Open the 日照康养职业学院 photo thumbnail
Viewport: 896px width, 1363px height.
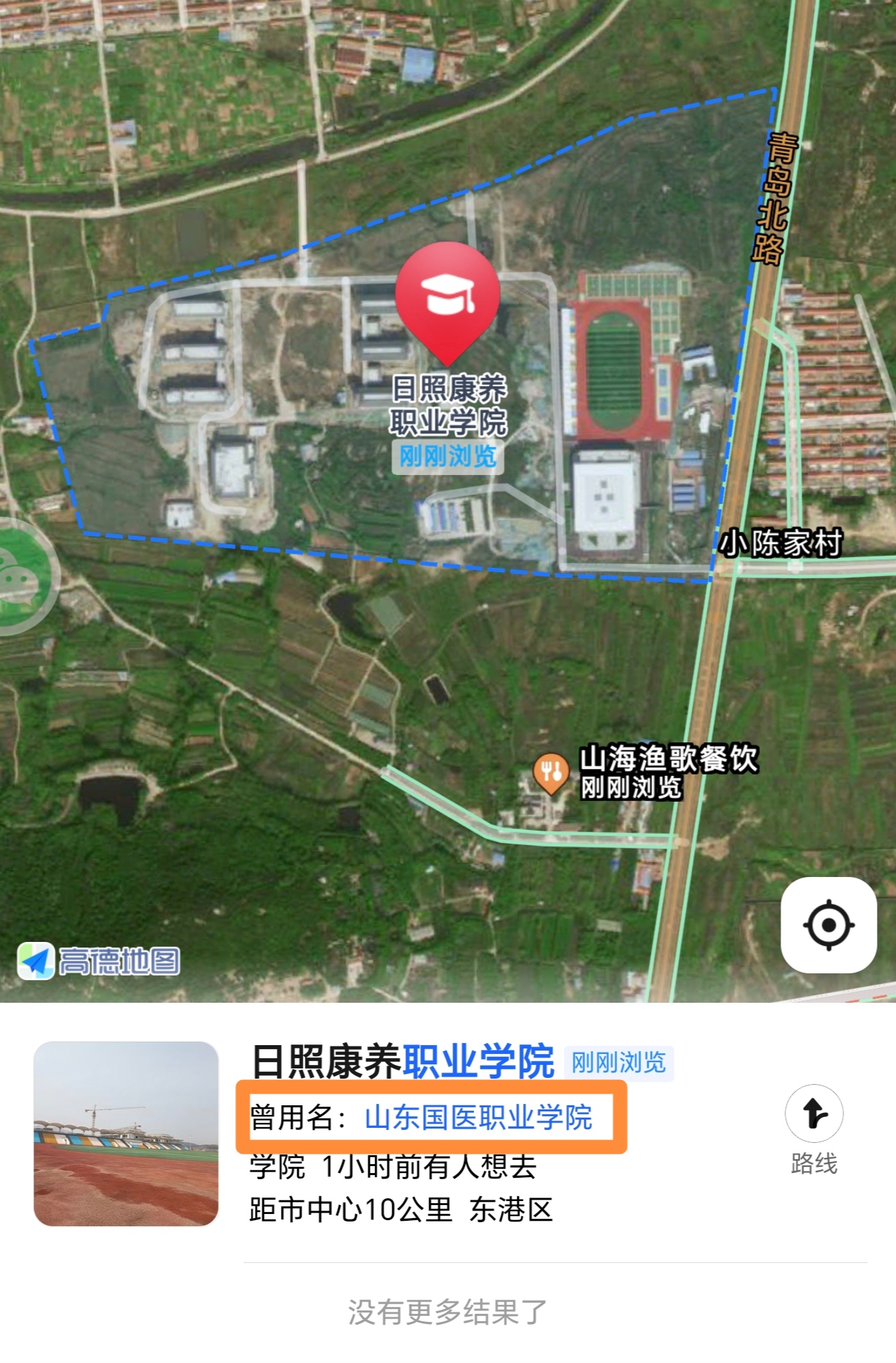pos(126,1133)
